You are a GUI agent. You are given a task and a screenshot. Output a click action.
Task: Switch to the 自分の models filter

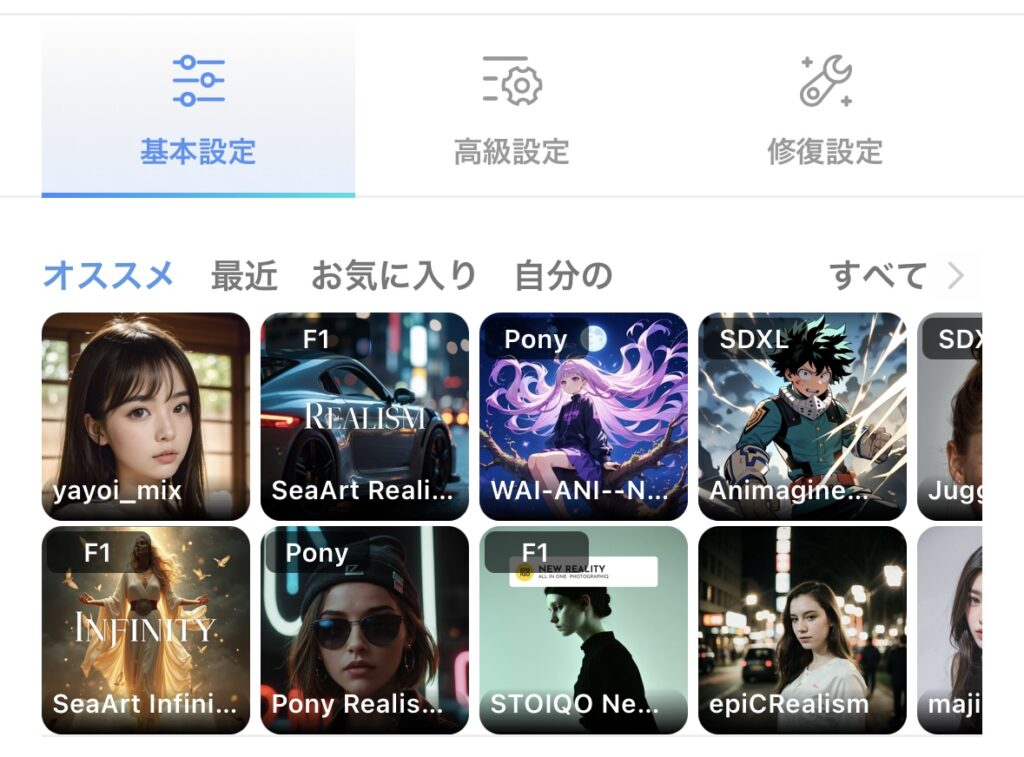(x=563, y=275)
